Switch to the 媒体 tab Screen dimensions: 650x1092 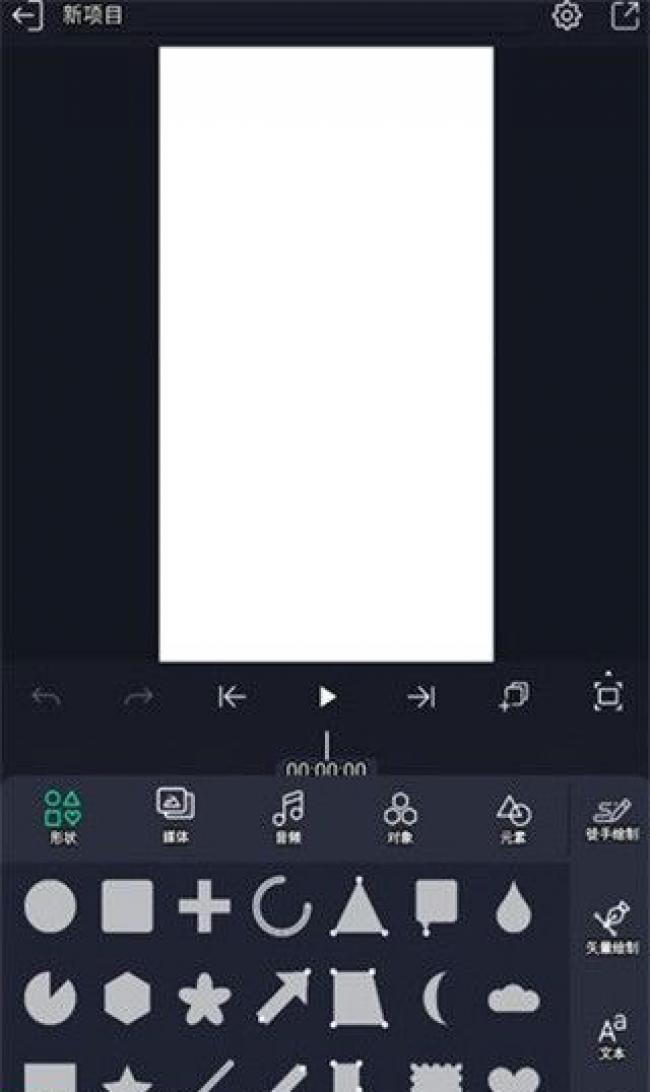(176, 816)
